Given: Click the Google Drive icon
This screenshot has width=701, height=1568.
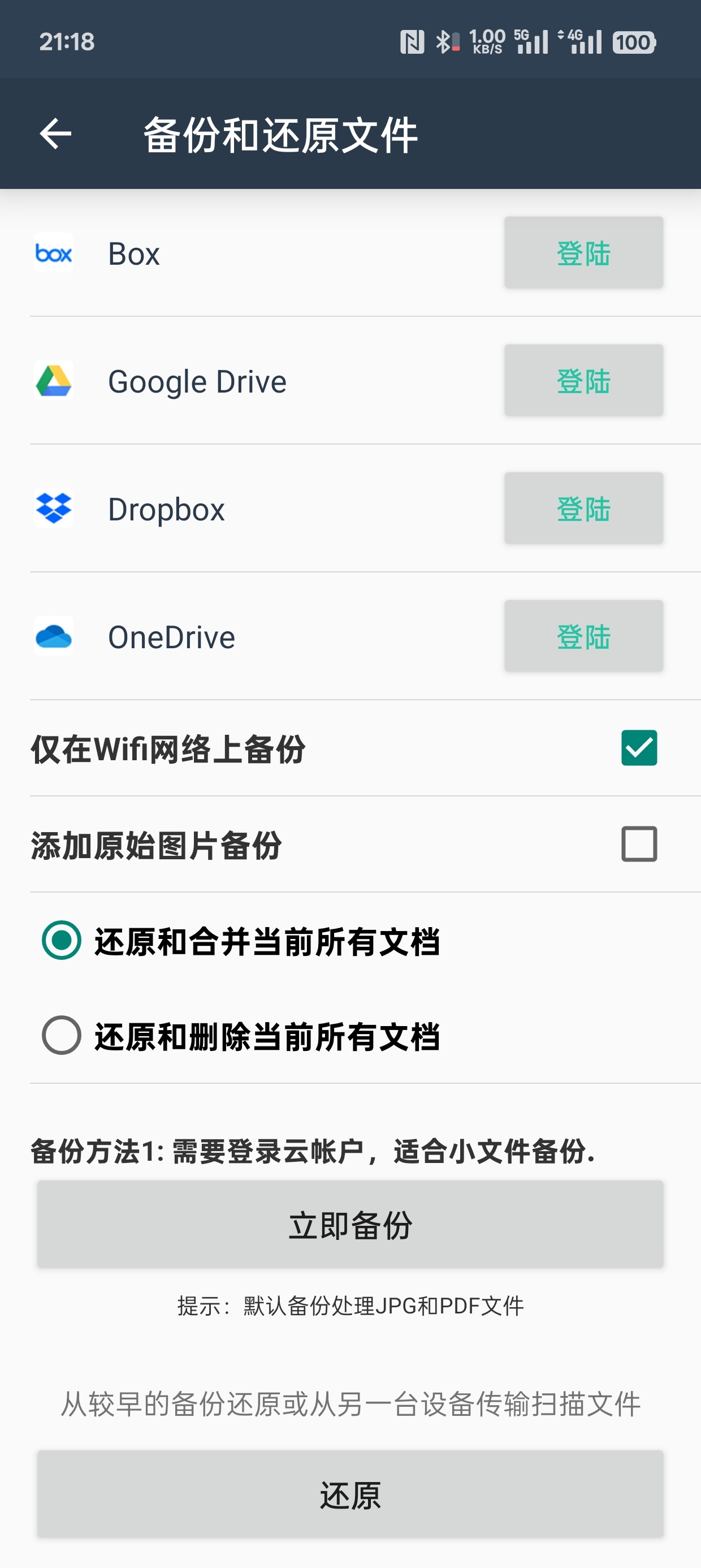Looking at the screenshot, I should click(x=54, y=381).
